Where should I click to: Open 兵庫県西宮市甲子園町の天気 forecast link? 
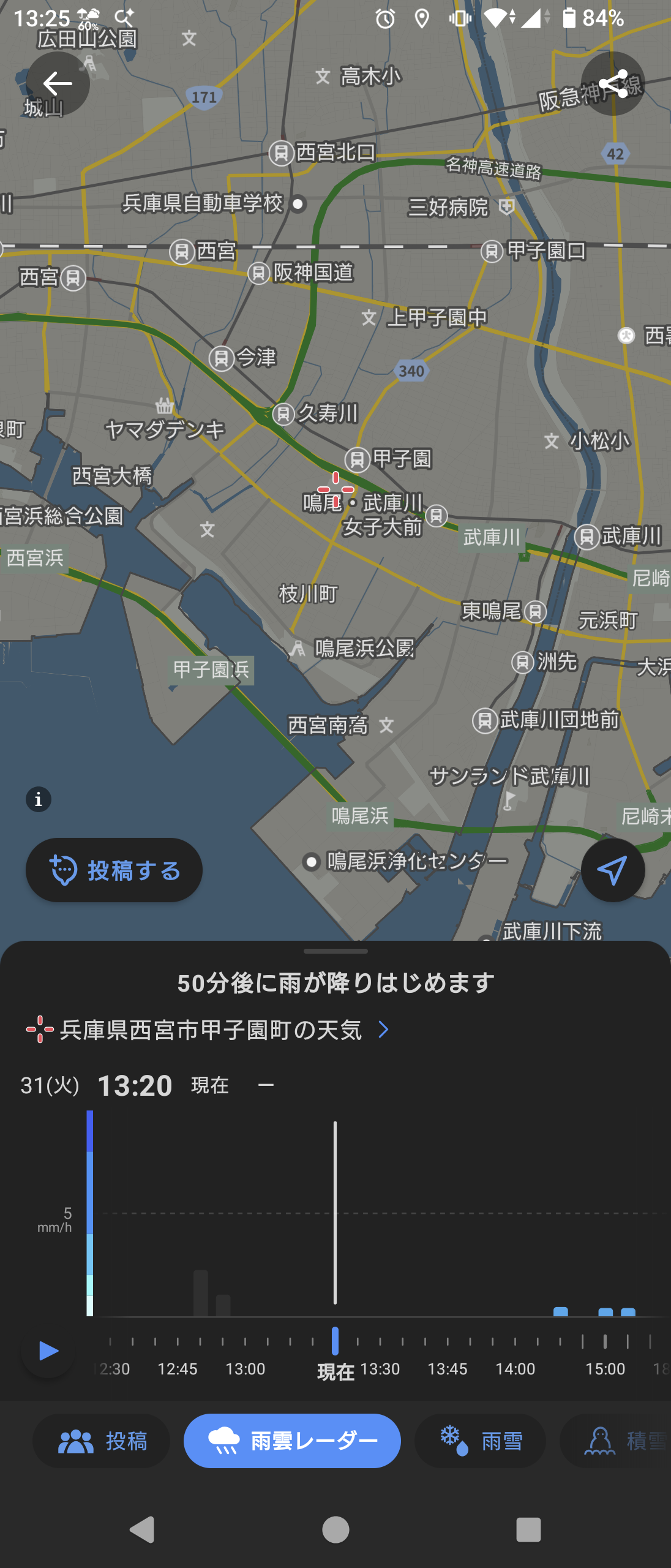(208, 1030)
